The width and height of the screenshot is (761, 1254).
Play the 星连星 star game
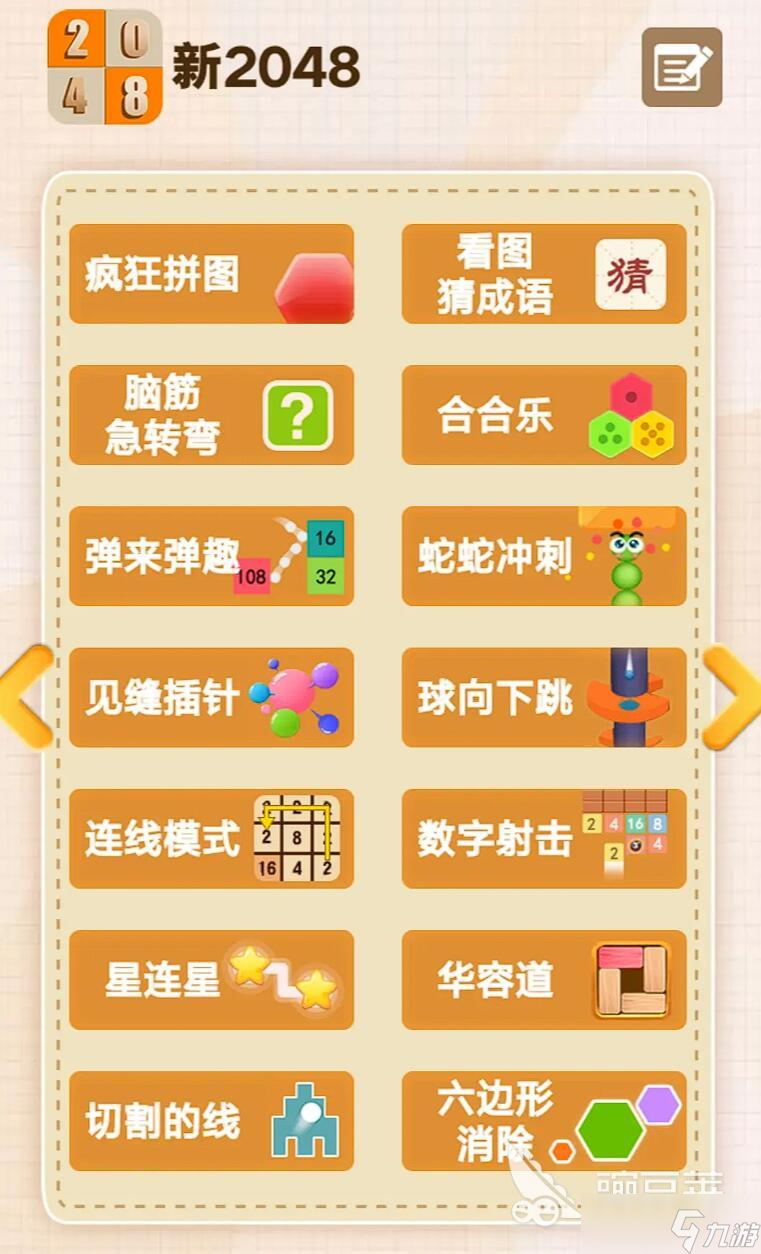coord(211,980)
